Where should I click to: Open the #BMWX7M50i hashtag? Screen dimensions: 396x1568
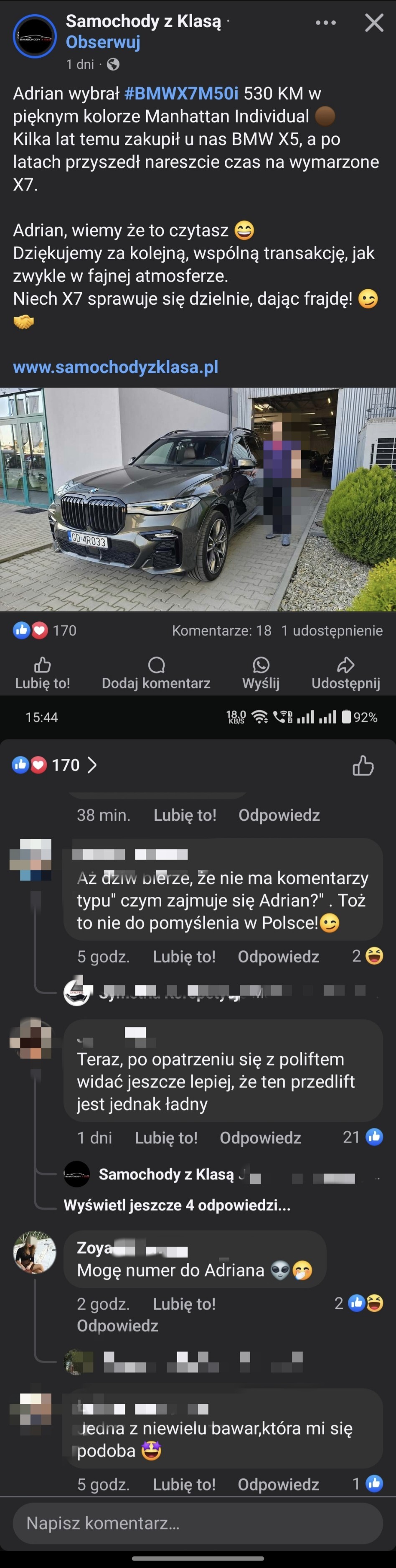[x=181, y=93]
